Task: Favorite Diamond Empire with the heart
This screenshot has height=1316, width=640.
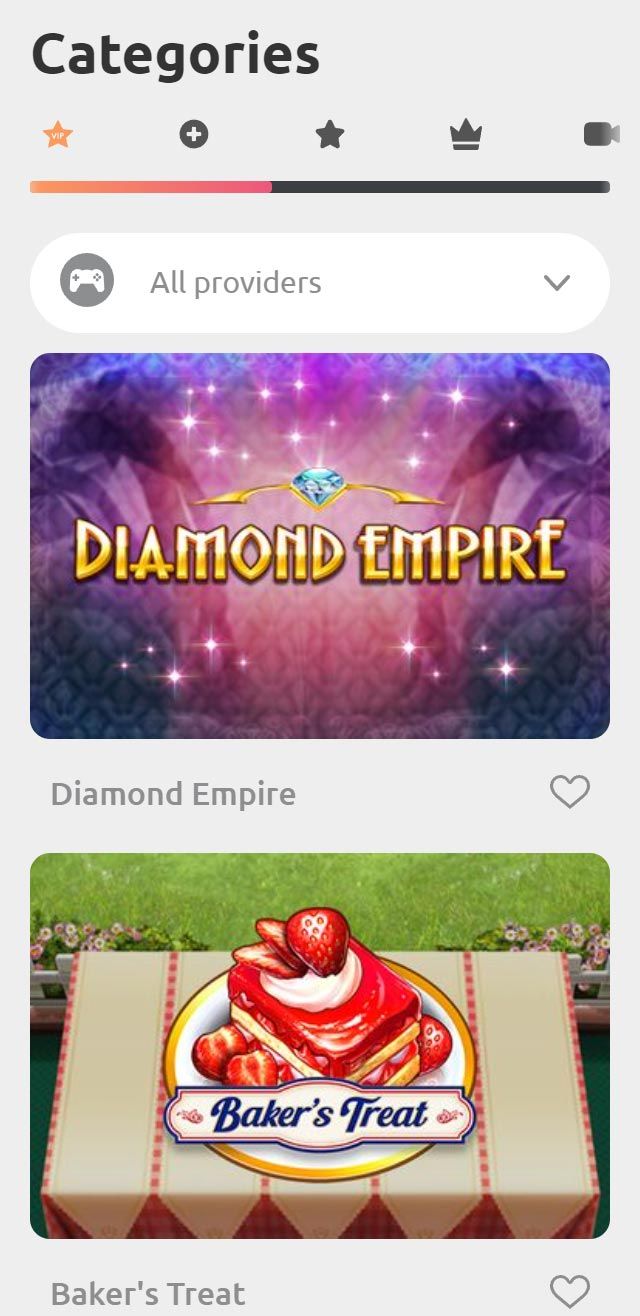Action: coord(570,793)
